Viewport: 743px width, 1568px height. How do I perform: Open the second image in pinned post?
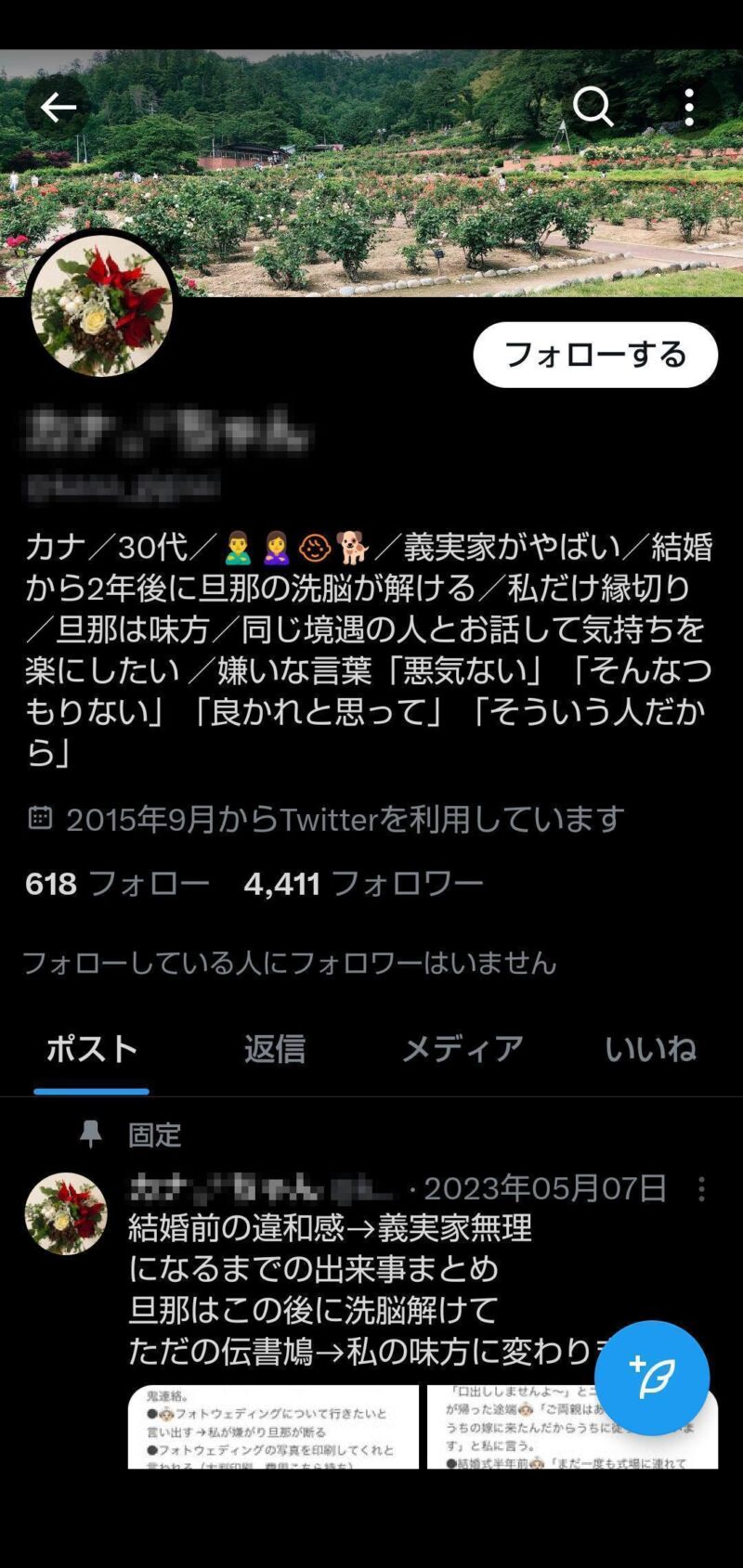coord(572,1427)
